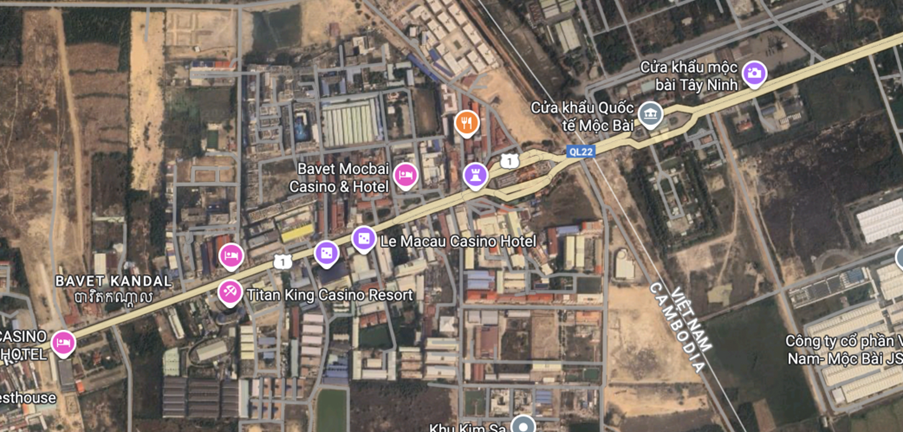Tap the purple dice marker
Viewport: 903px width, 432px height.
(326, 253)
